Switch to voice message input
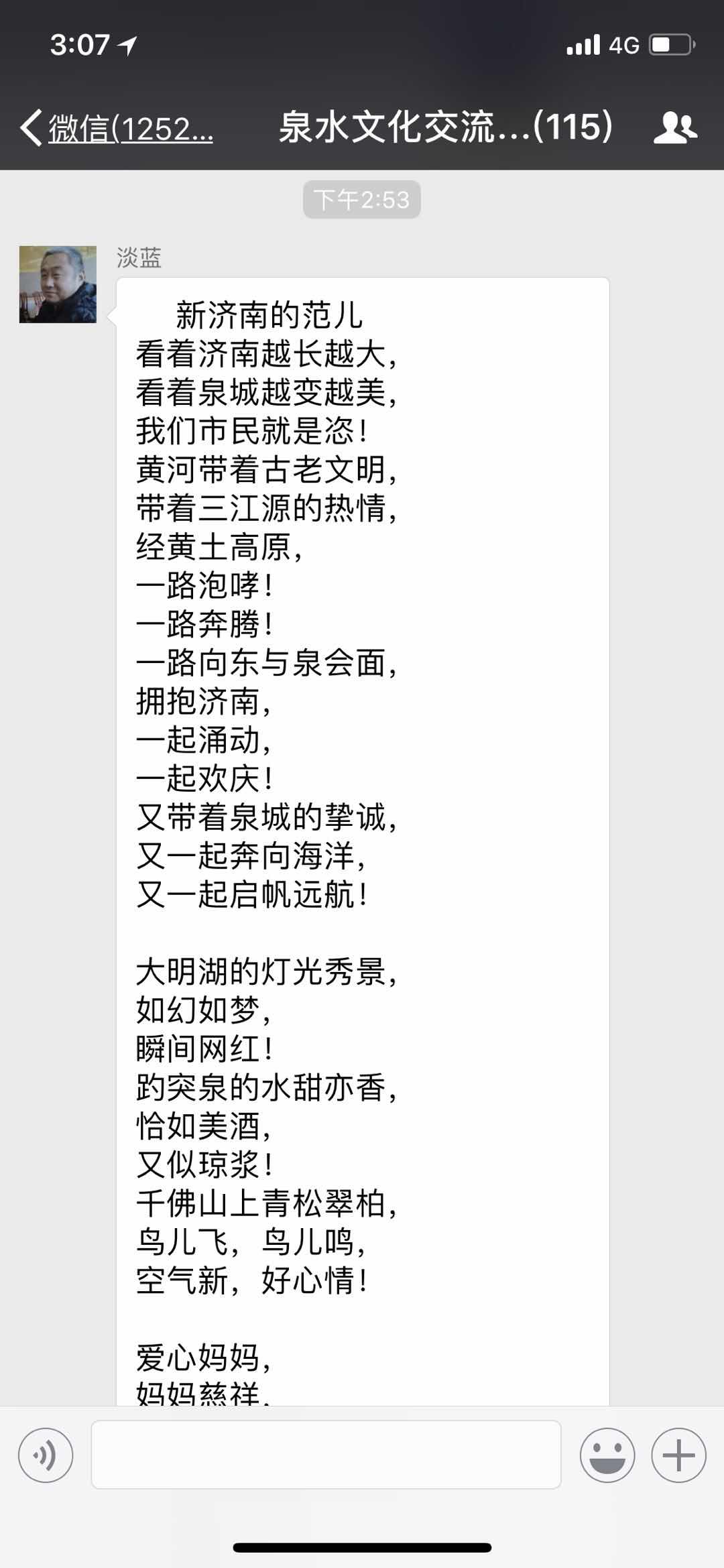 [x=46, y=1455]
